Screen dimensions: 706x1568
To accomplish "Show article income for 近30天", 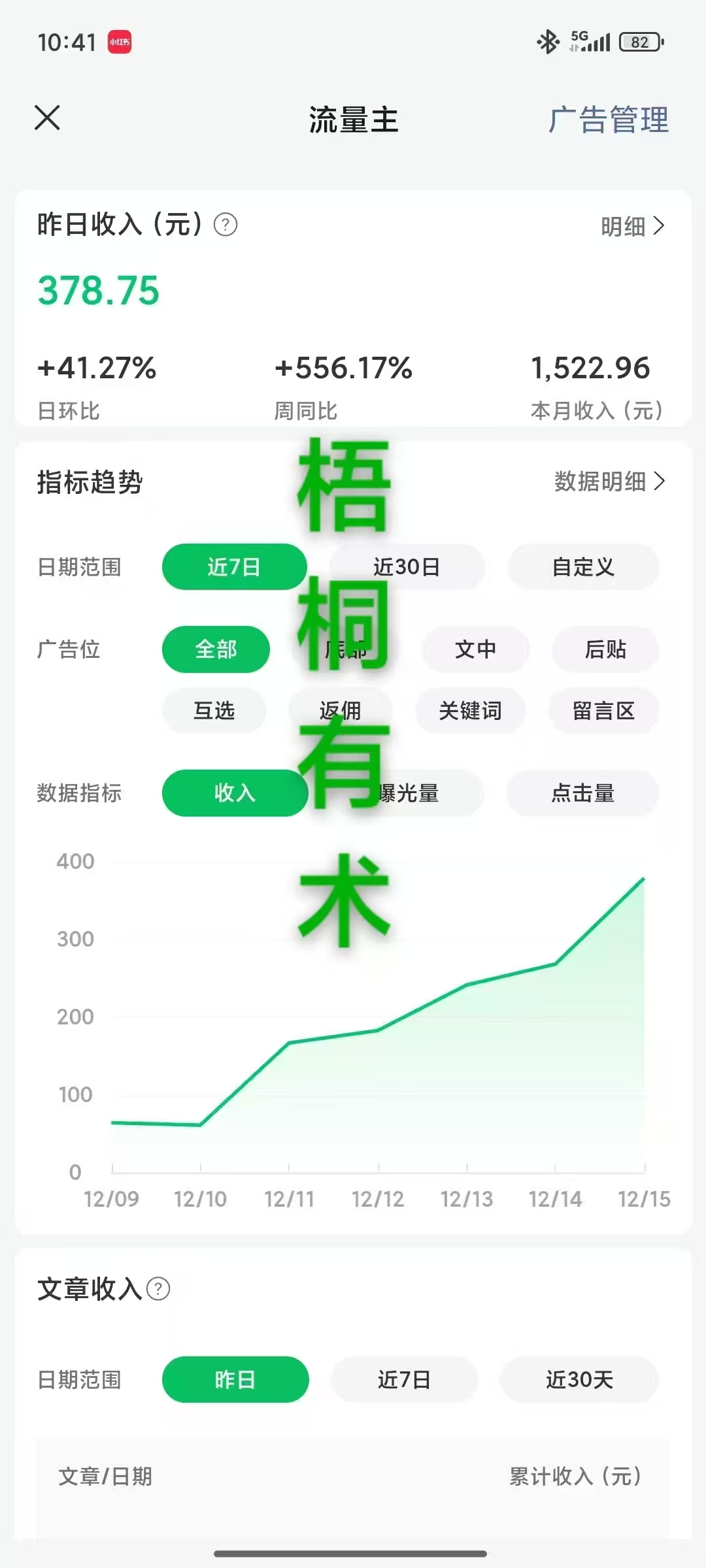I will (579, 1380).
